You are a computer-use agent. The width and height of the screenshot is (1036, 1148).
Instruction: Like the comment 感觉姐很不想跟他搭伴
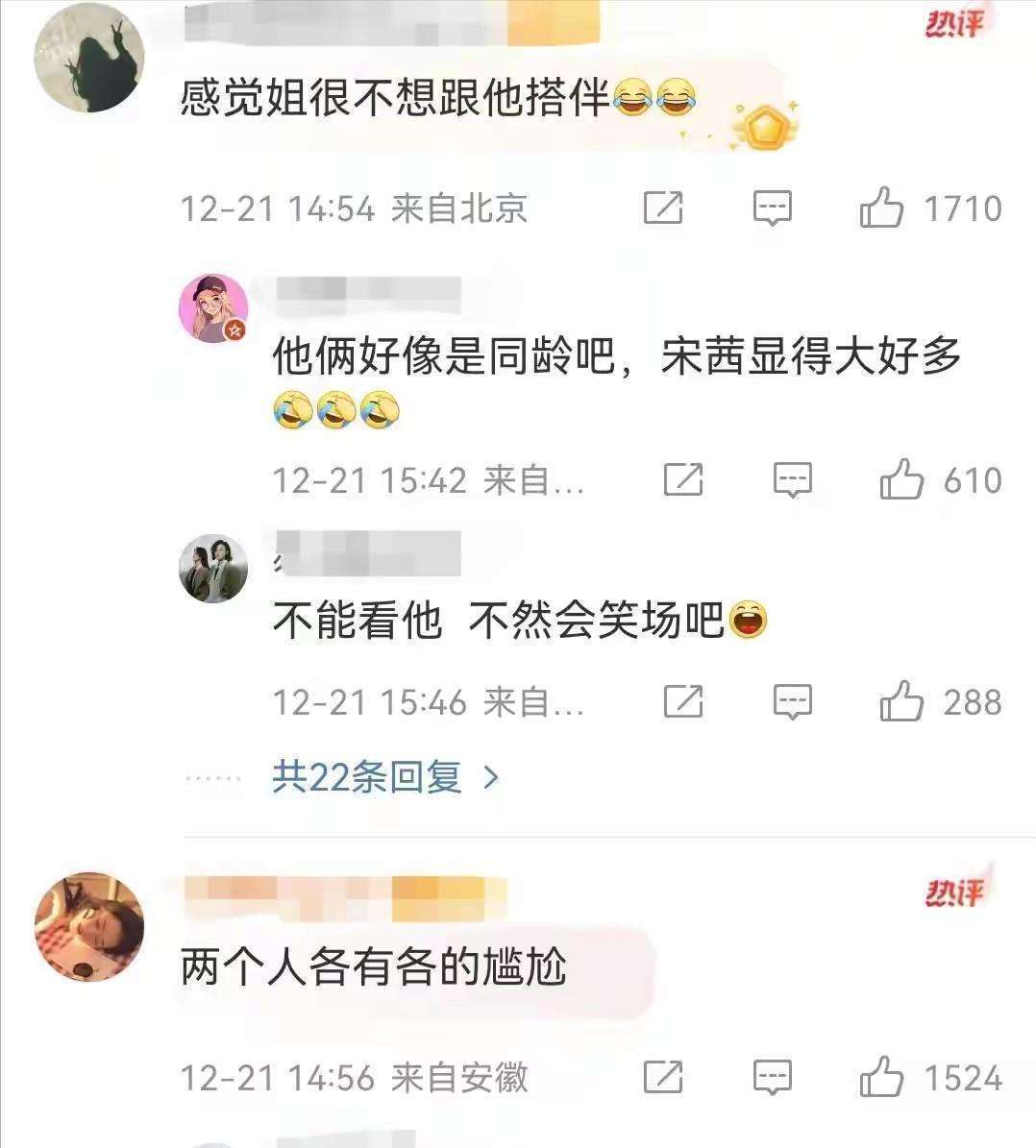tap(881, 208)
